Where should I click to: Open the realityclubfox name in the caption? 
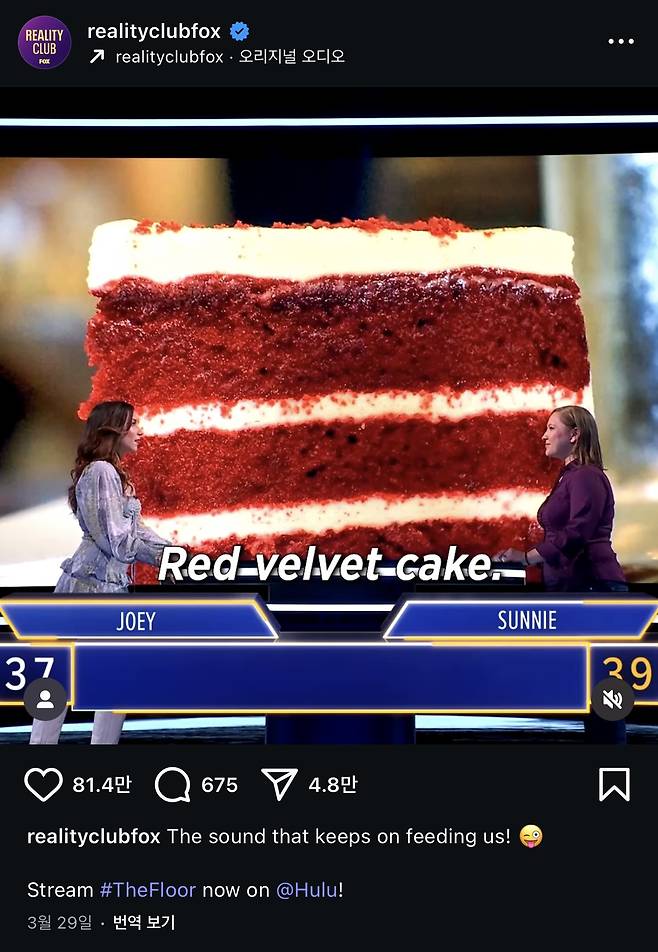click(94, 837)
